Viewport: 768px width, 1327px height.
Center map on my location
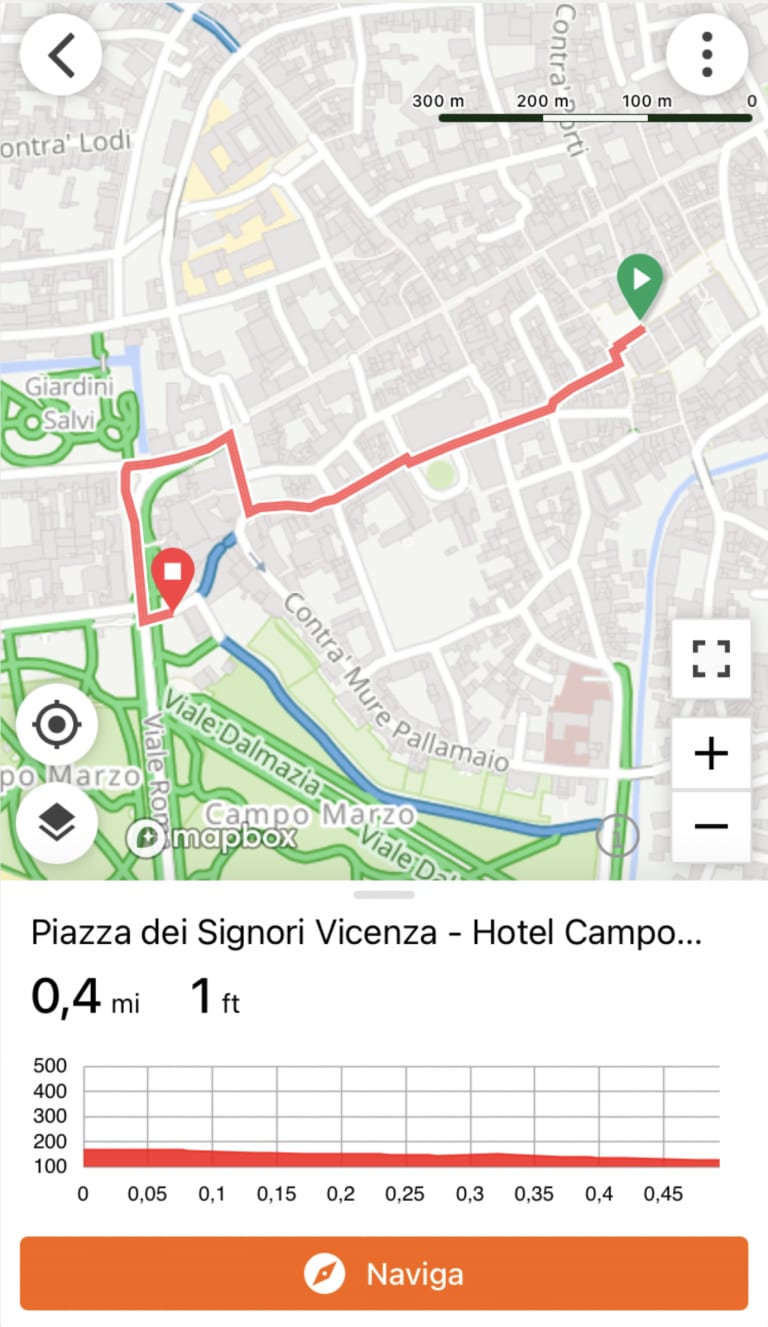coord(57,725)
